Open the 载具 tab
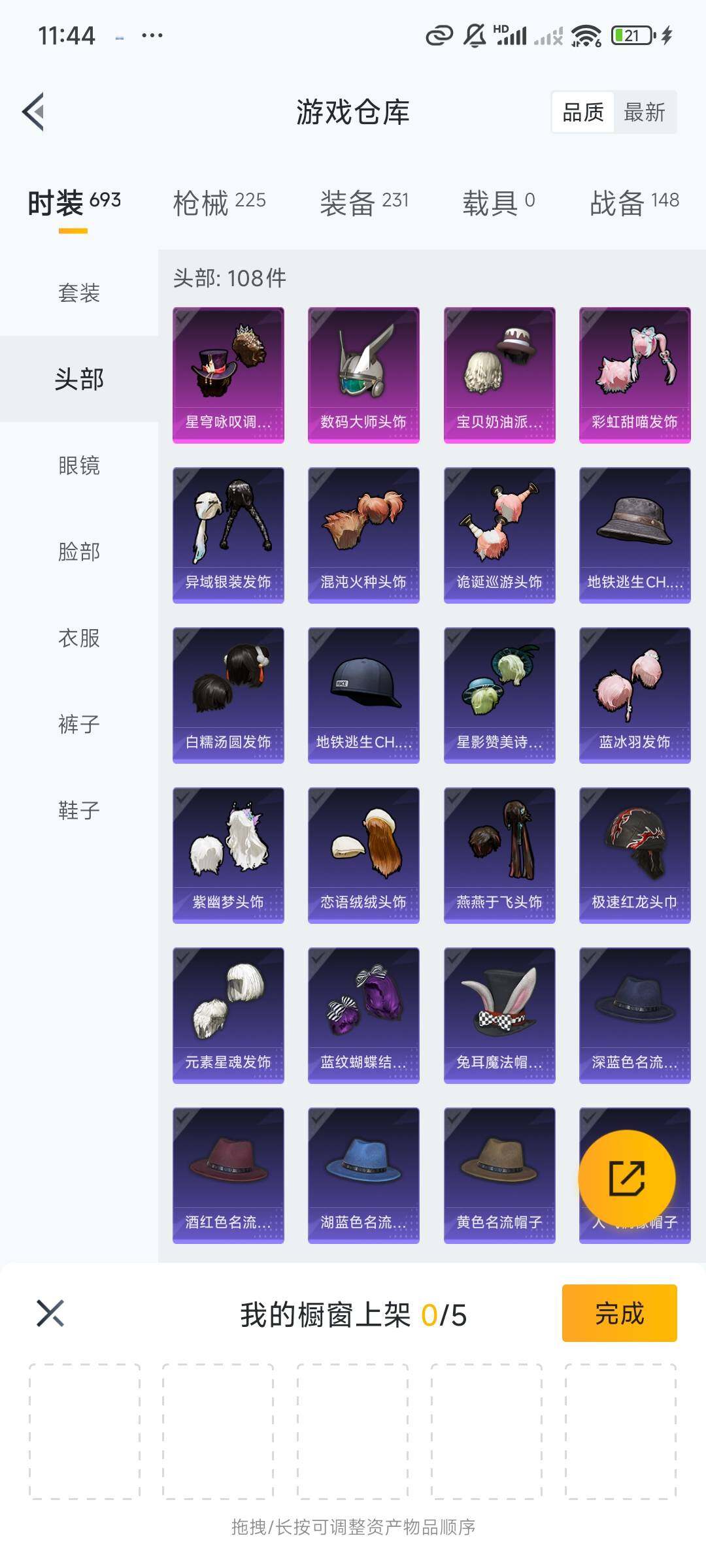 pyautogui.click(x=498, y=203)
